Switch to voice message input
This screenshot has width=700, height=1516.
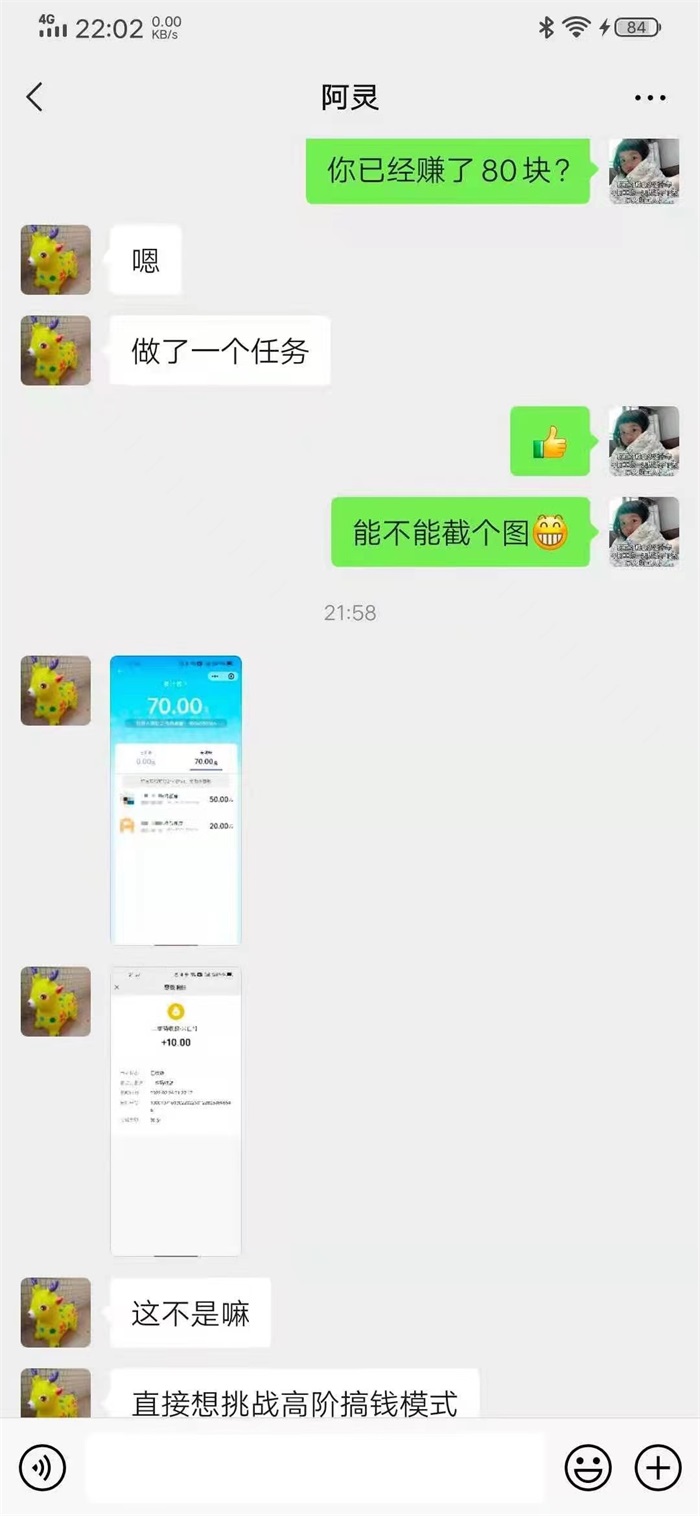tap(42, 1467)
